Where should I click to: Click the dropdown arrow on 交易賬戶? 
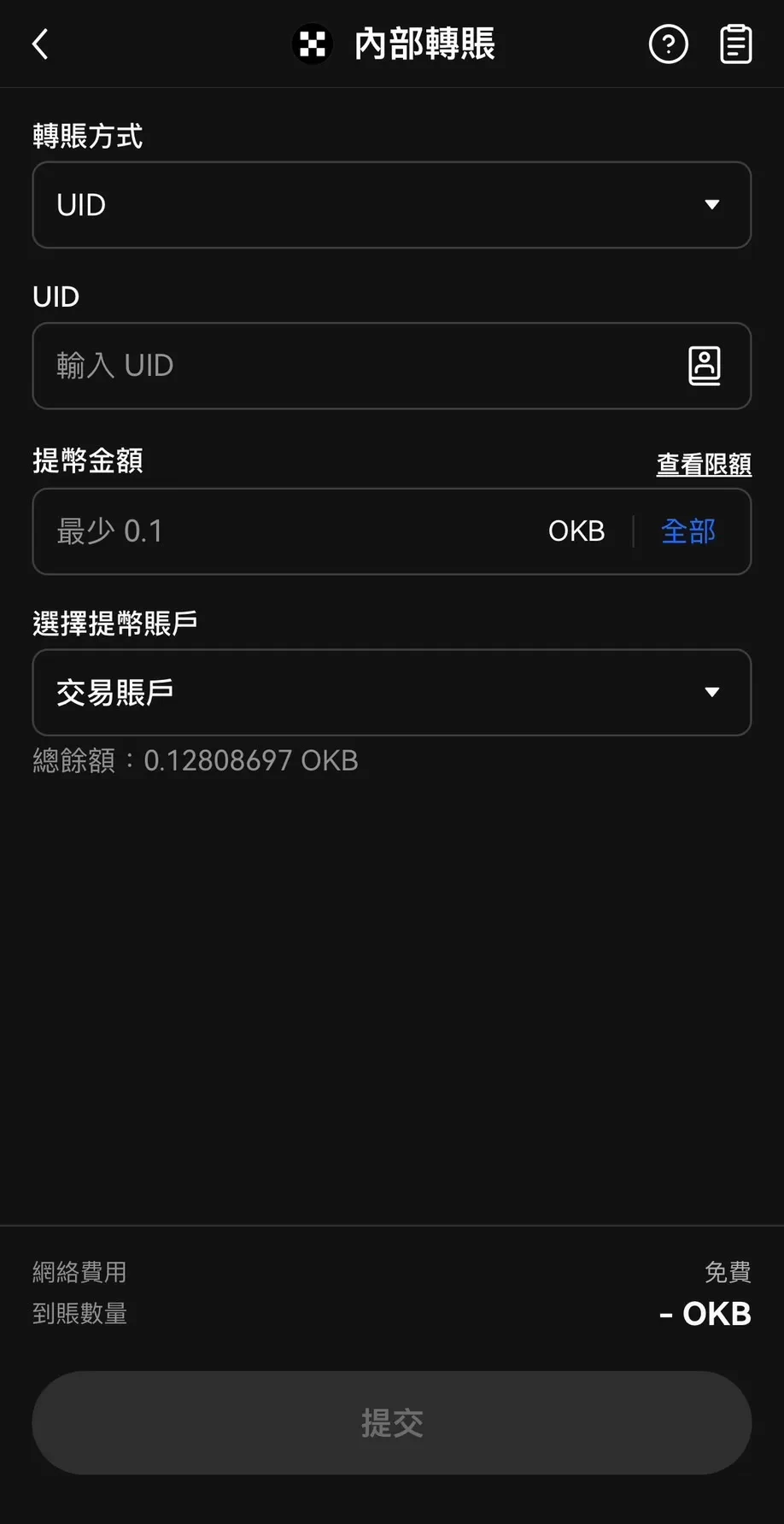click(713, 693)
